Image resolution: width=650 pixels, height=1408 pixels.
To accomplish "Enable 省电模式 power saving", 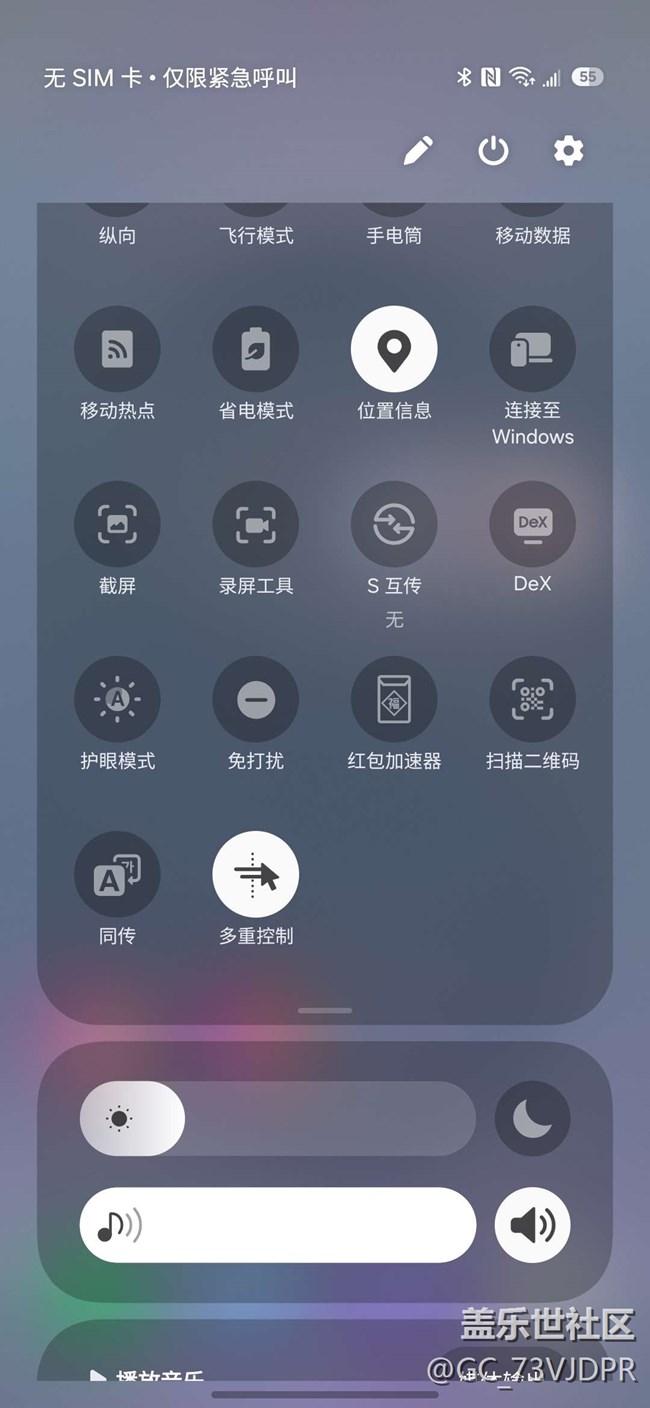I will [x=256, y=349].
